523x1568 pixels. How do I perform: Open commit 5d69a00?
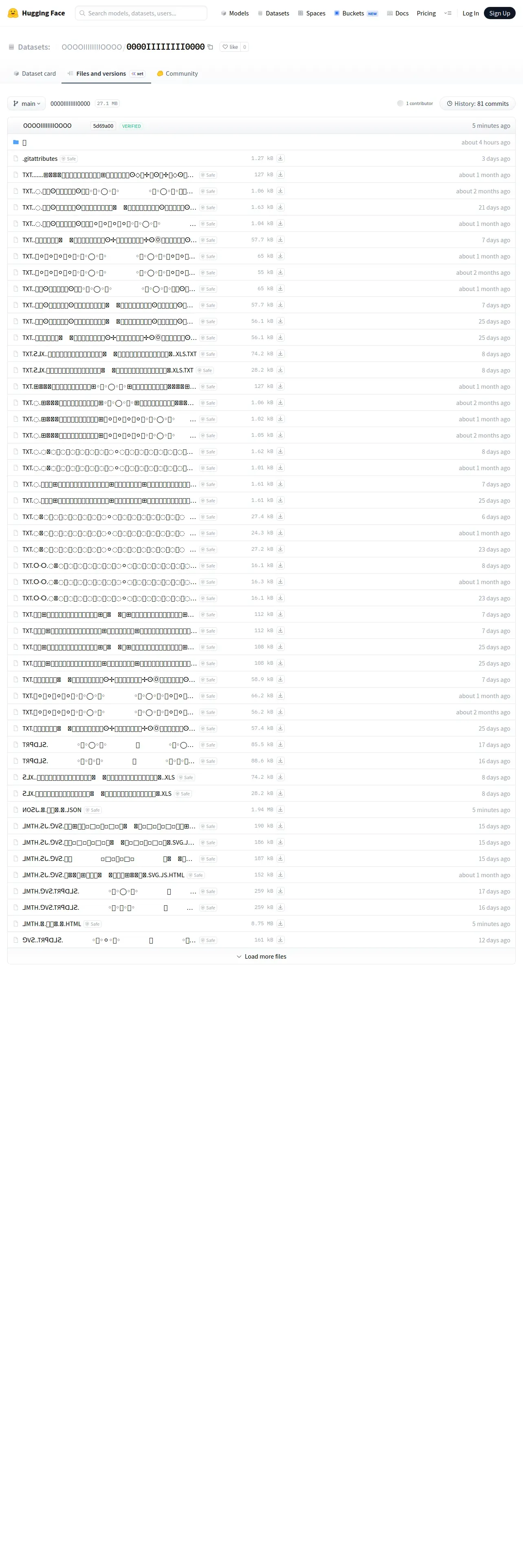coord(103,126)
